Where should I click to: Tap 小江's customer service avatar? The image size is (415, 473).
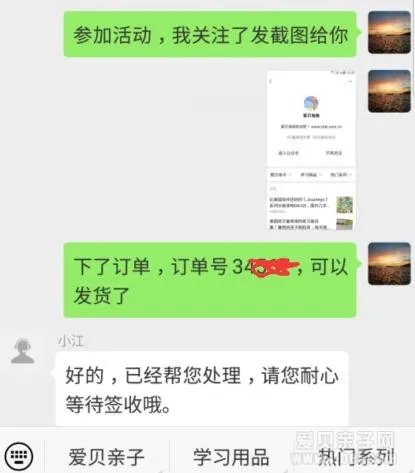[23, 351]
